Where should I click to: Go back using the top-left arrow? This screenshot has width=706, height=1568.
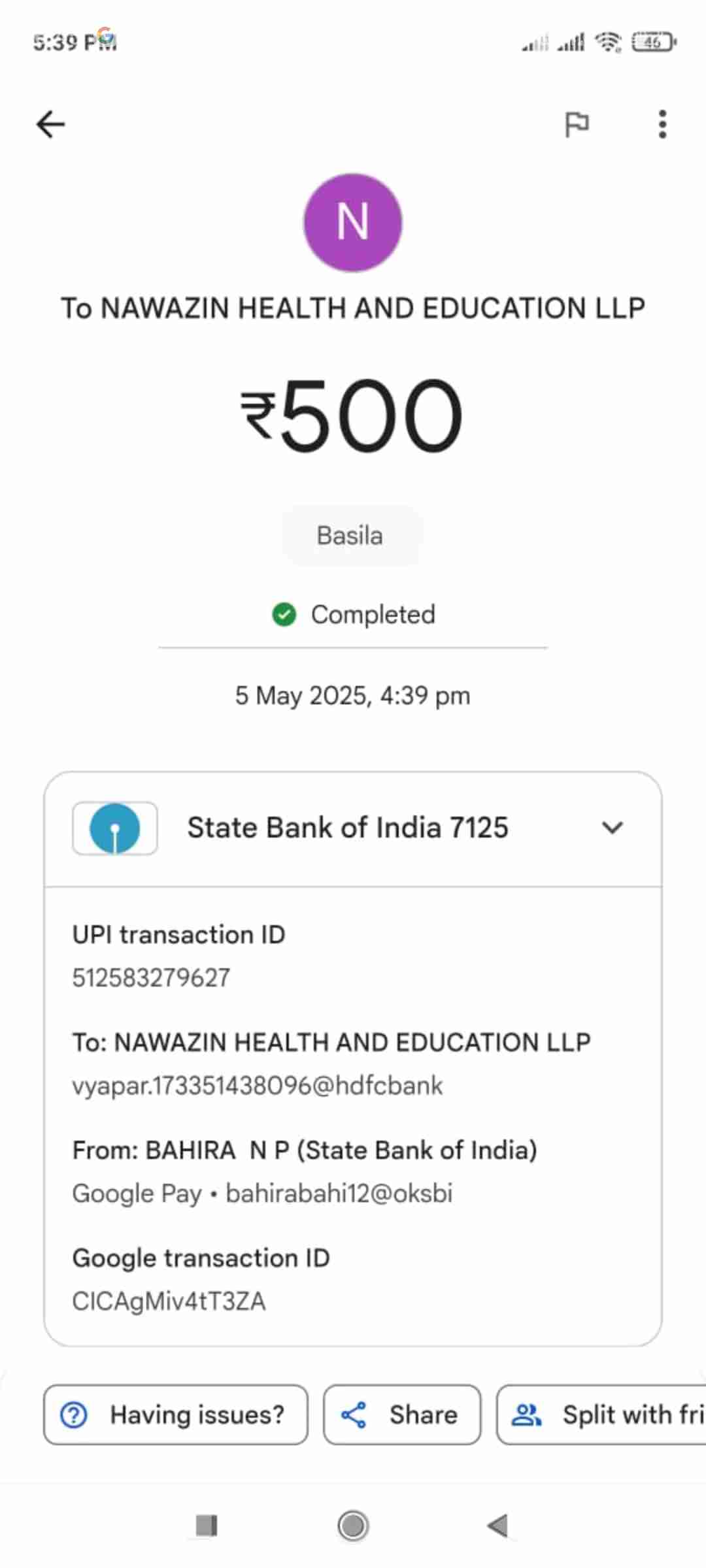click(x=51, y=124)
